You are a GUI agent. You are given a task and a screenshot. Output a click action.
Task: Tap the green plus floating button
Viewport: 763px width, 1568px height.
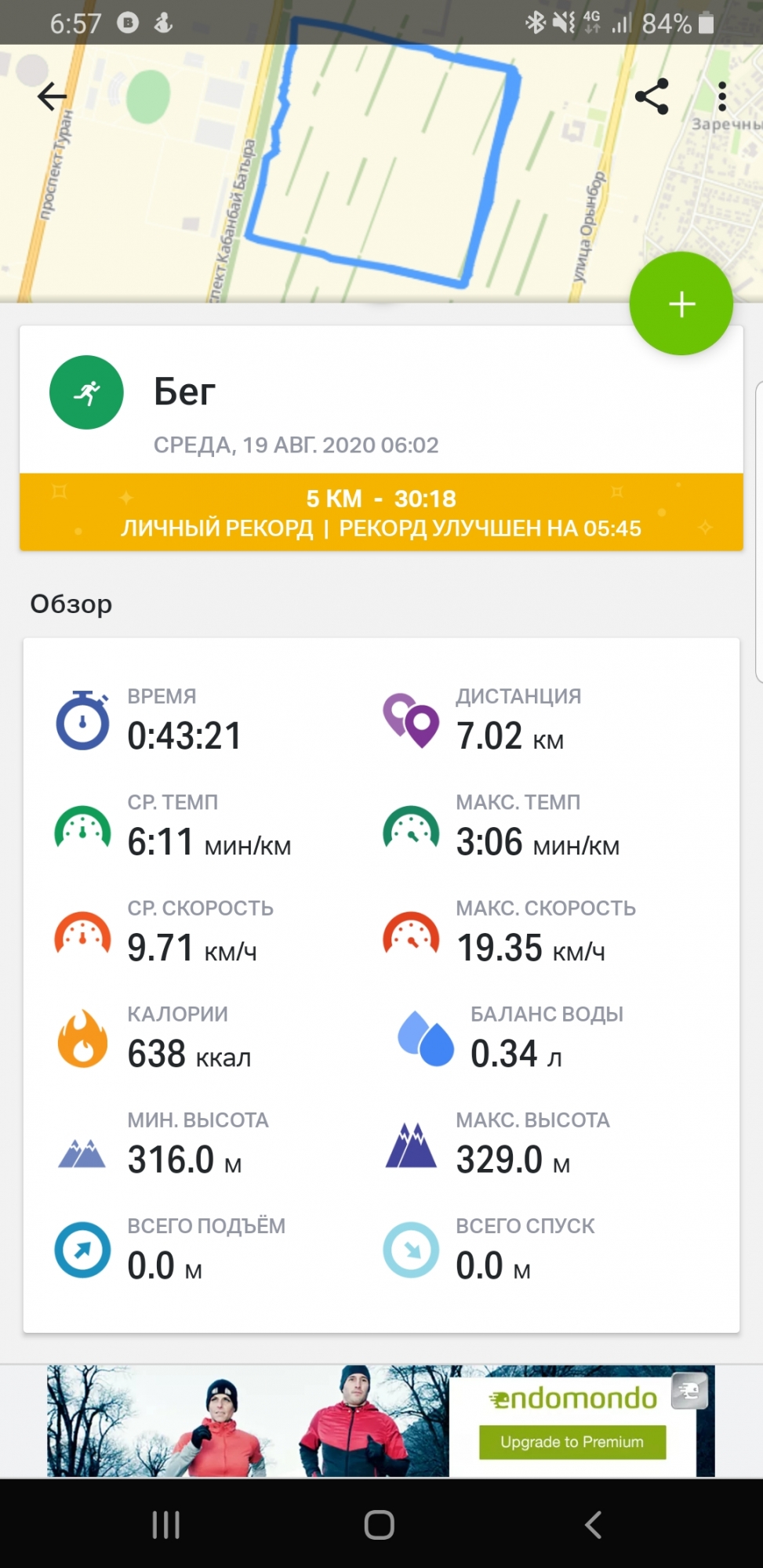pyautogui.click(x=681, y=303)
